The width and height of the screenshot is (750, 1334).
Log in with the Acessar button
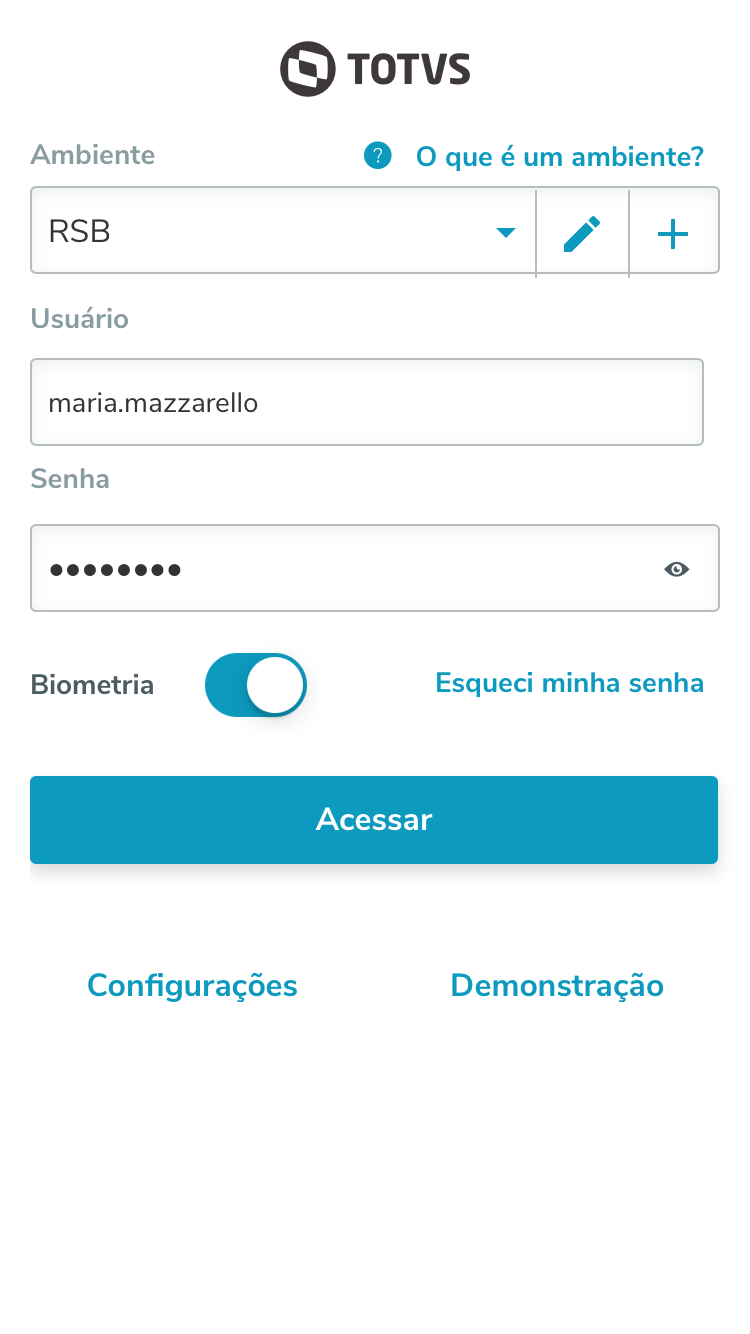(374, 820)
